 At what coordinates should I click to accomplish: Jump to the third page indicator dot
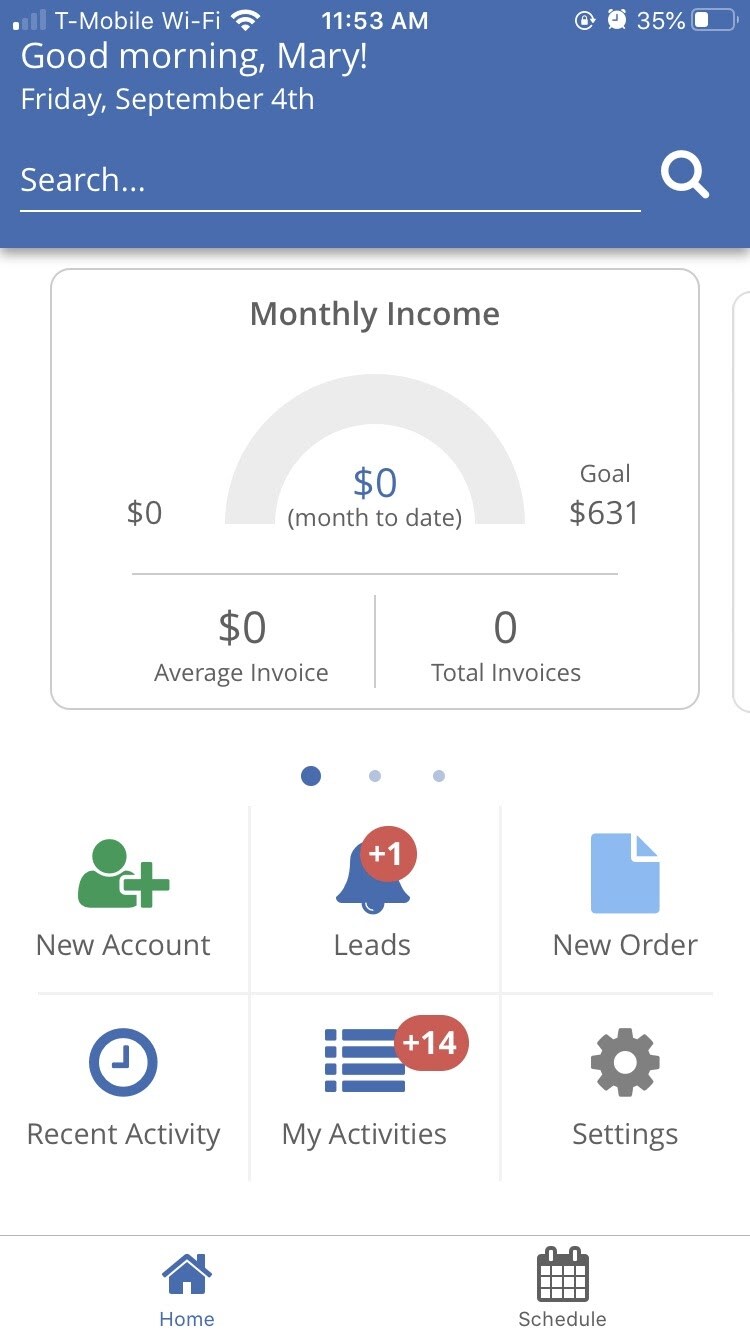[439, 776]
